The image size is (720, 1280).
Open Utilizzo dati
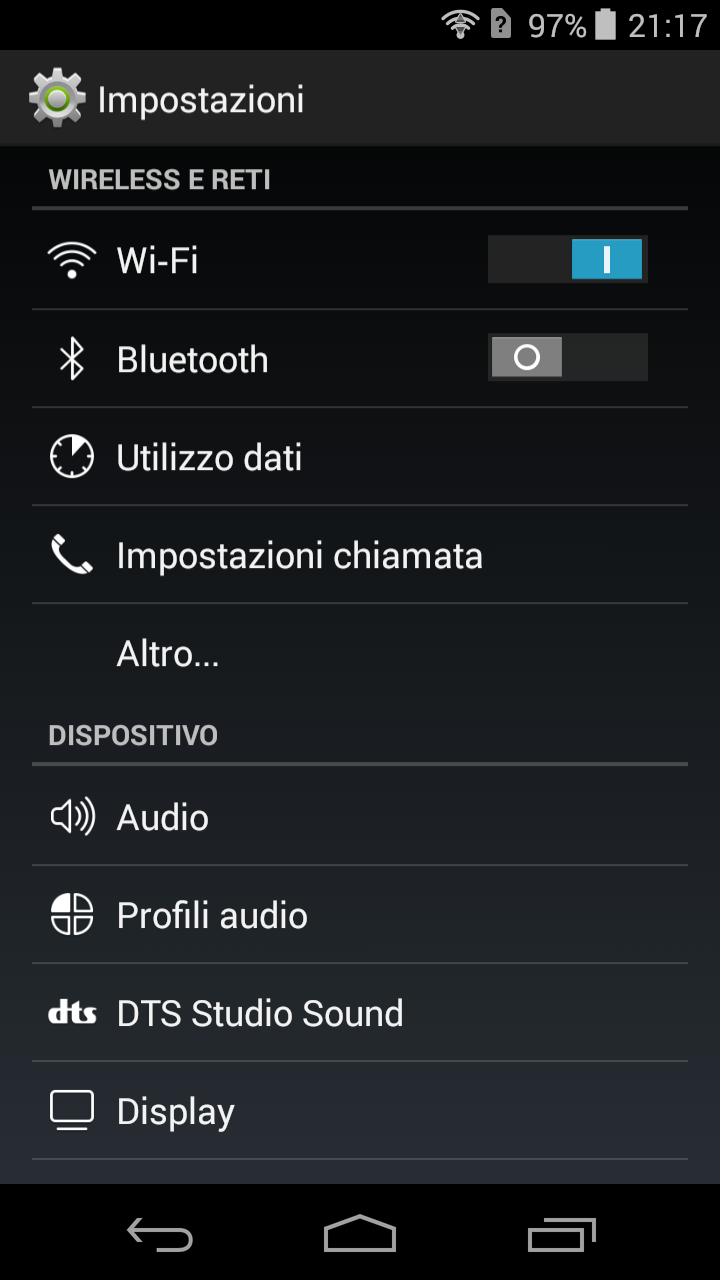(360, 457)
